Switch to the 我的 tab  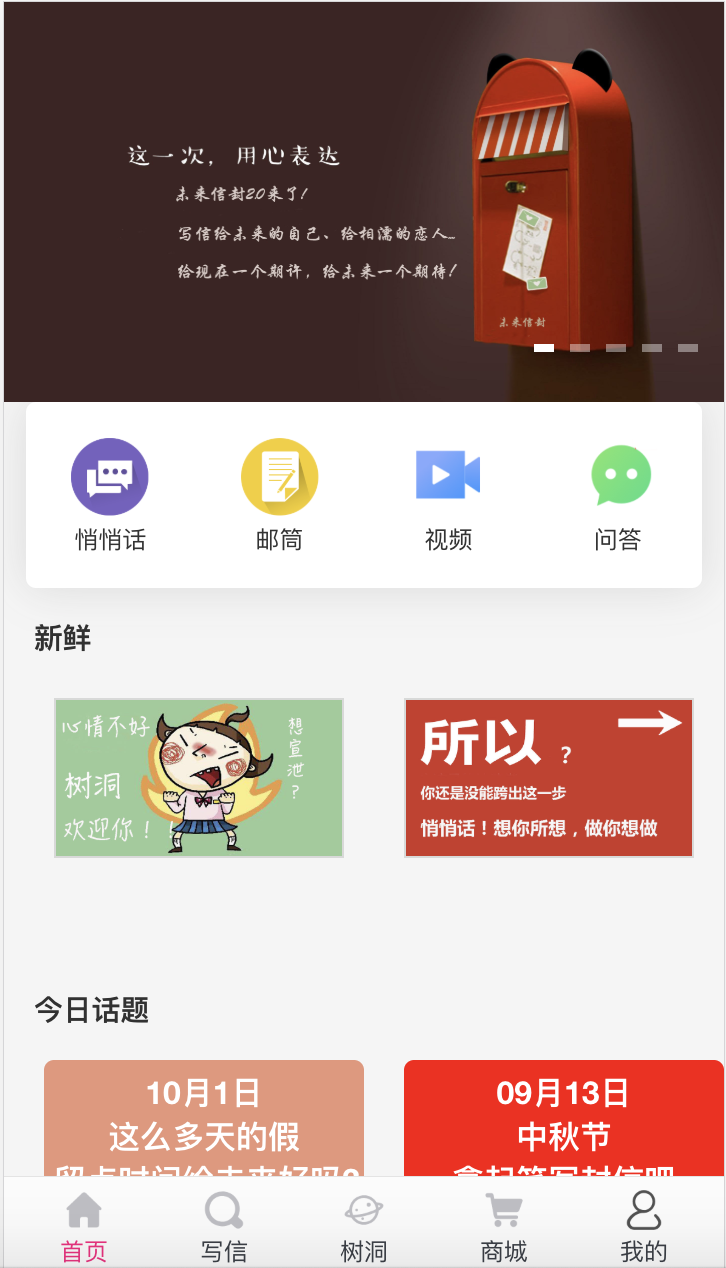[x=643, y=1222]
